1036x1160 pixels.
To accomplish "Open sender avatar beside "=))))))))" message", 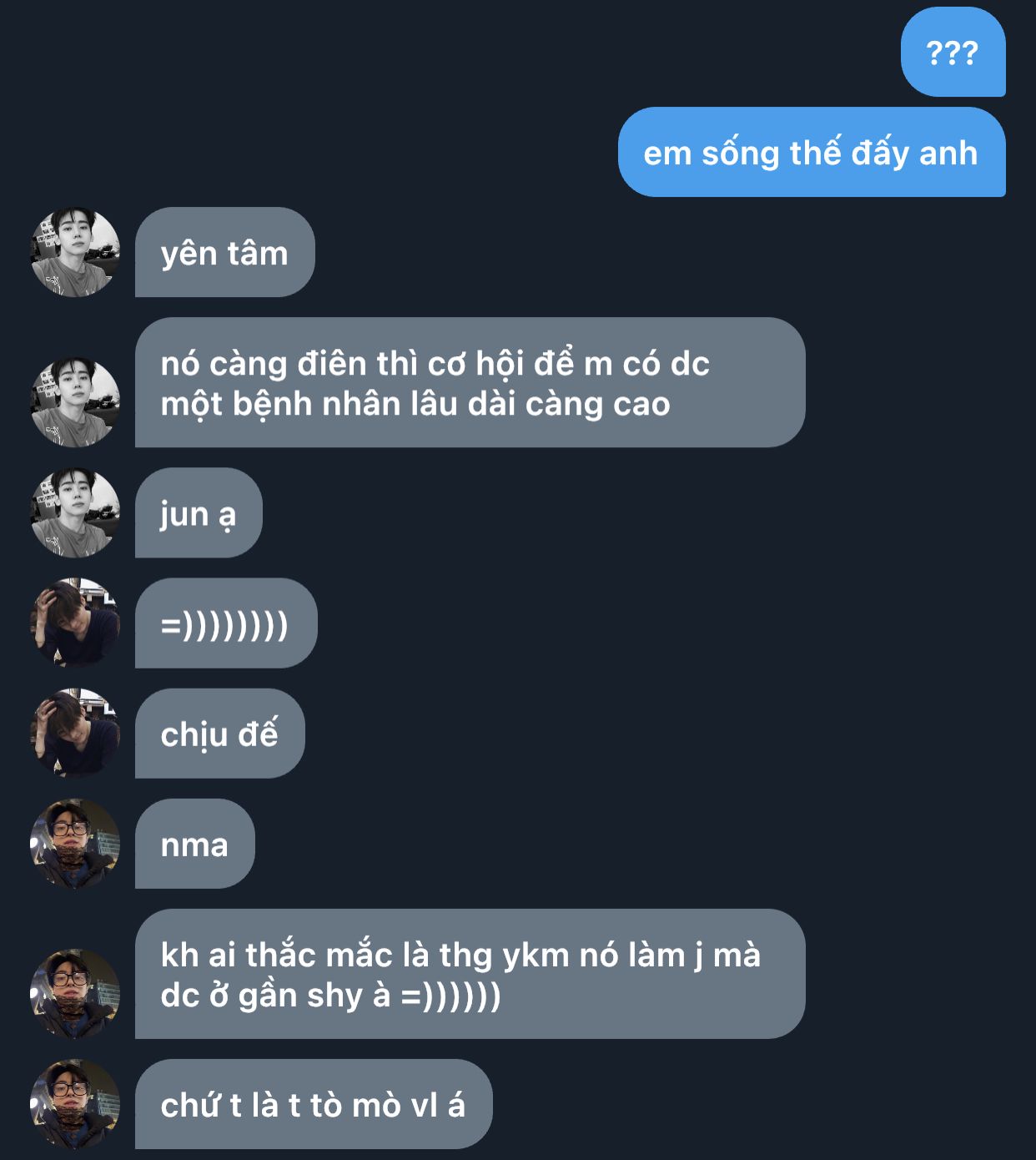I will tap(75, 623).
